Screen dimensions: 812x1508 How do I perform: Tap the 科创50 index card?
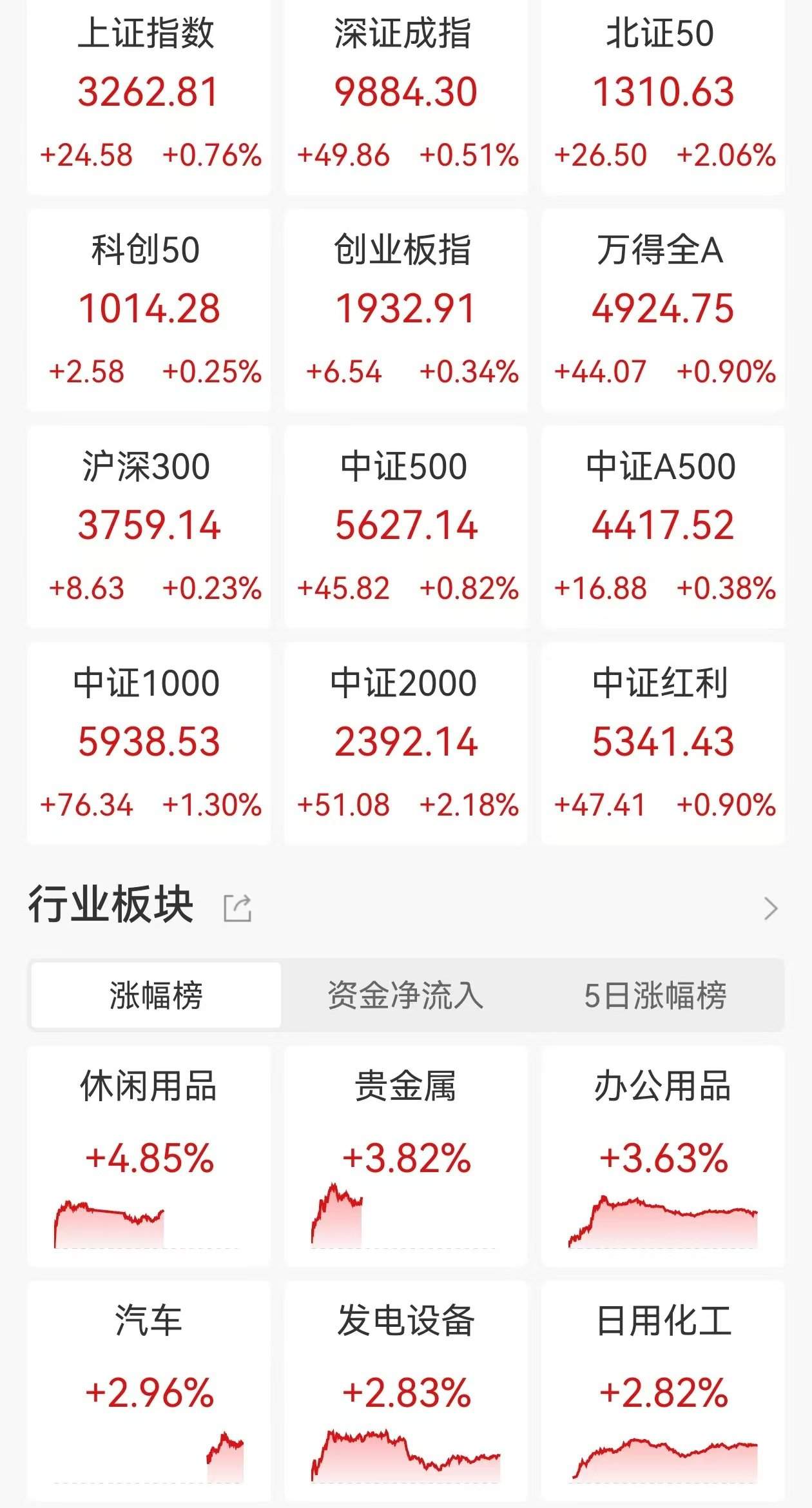pyautogui.click(x=149, y=309)
